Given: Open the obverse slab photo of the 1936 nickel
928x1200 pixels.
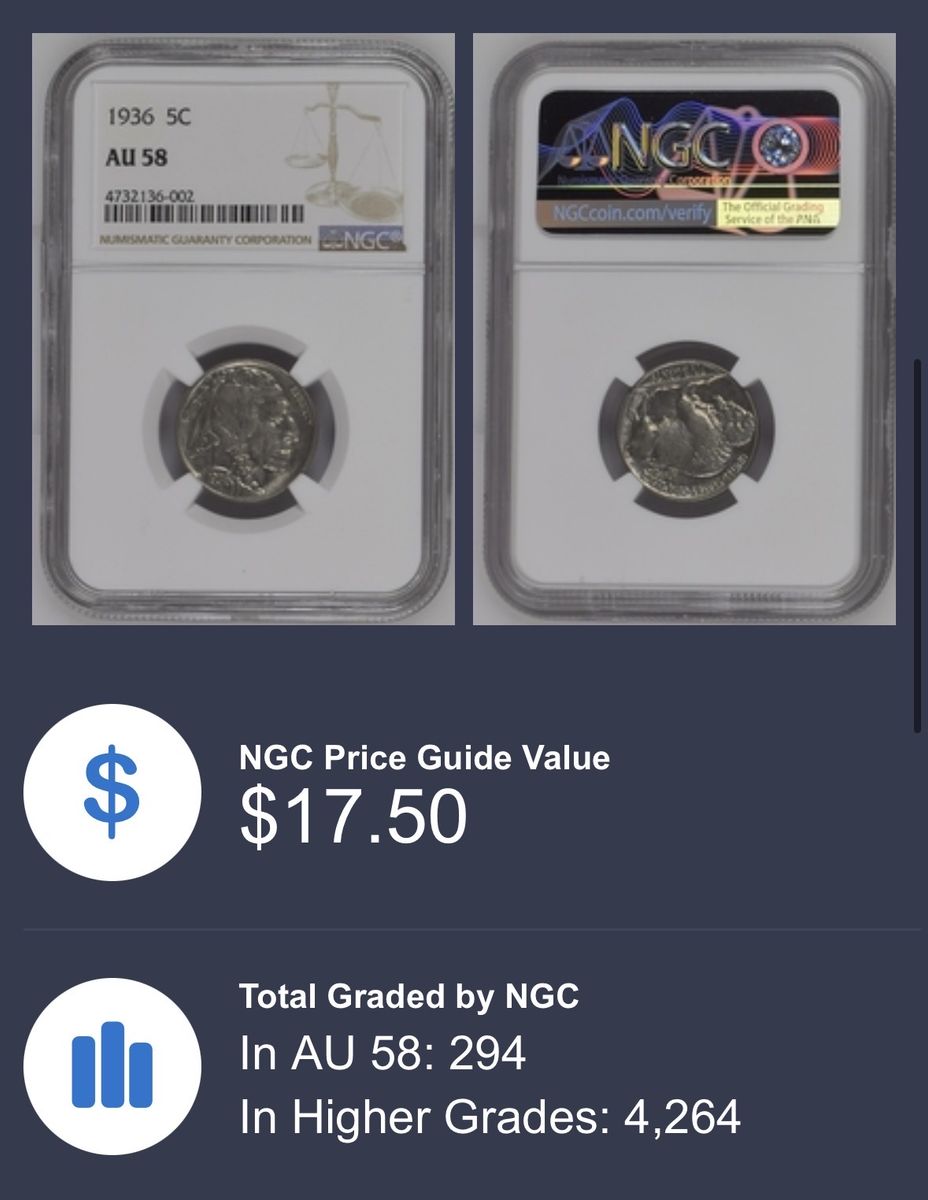Looking at the screenshot, I should click(243, 330).
